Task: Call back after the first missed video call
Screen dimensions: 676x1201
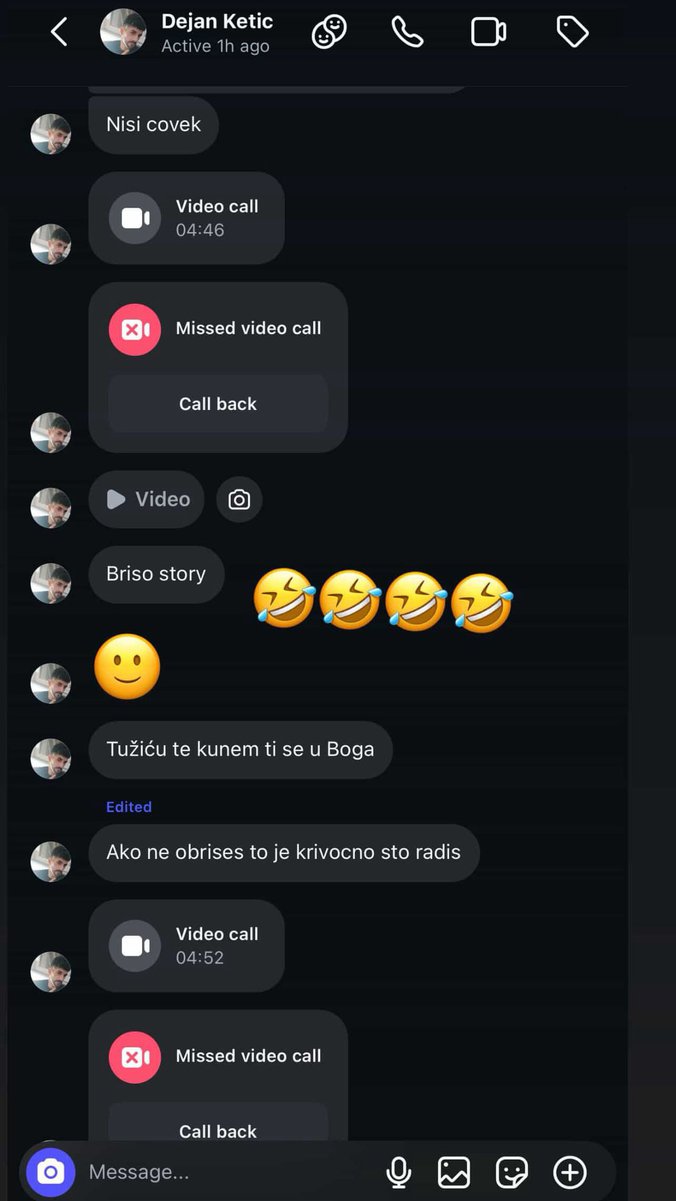Action: point(218,404)
